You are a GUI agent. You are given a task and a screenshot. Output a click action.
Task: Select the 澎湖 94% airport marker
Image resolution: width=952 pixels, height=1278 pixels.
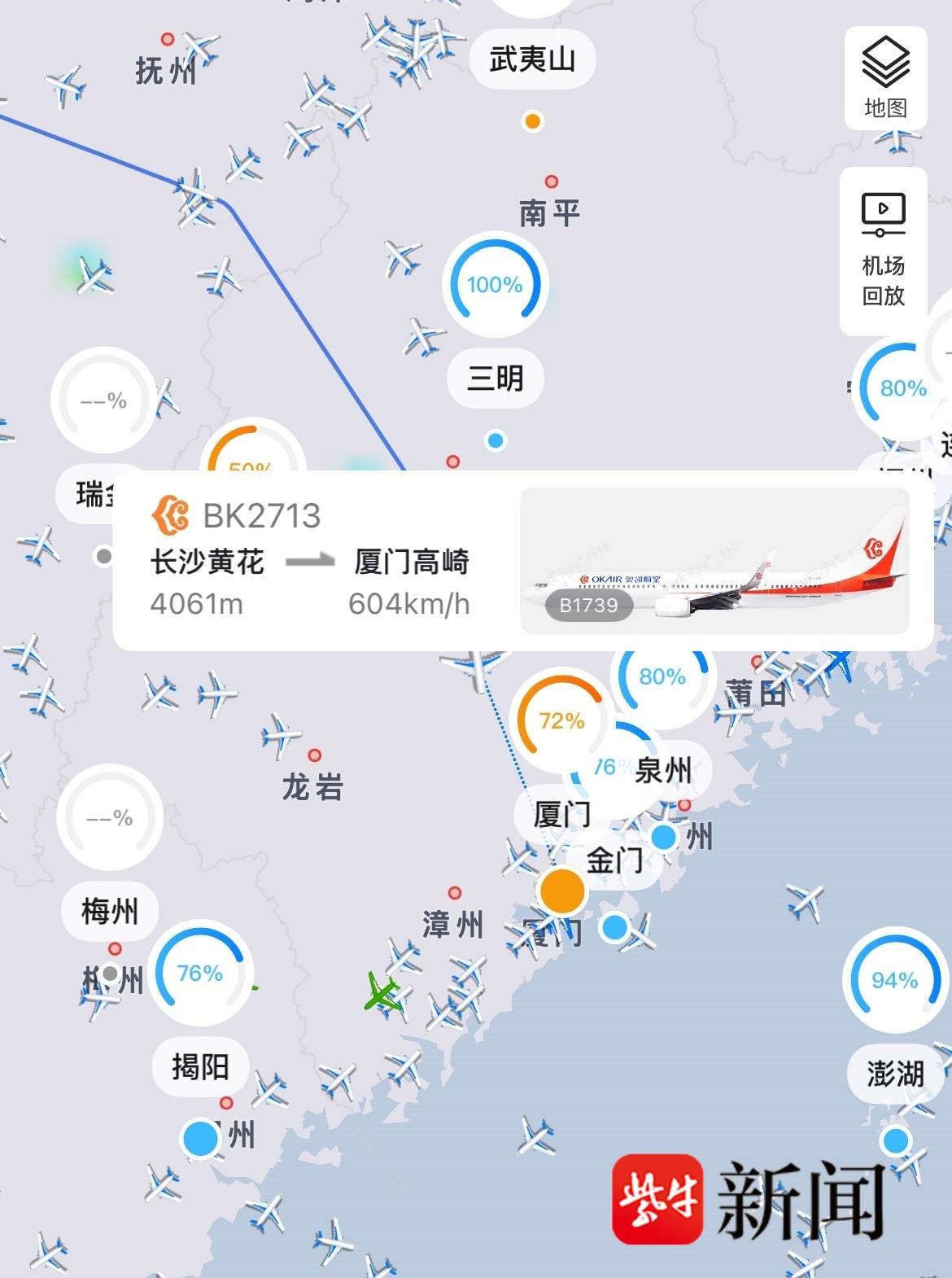[895, 979]
